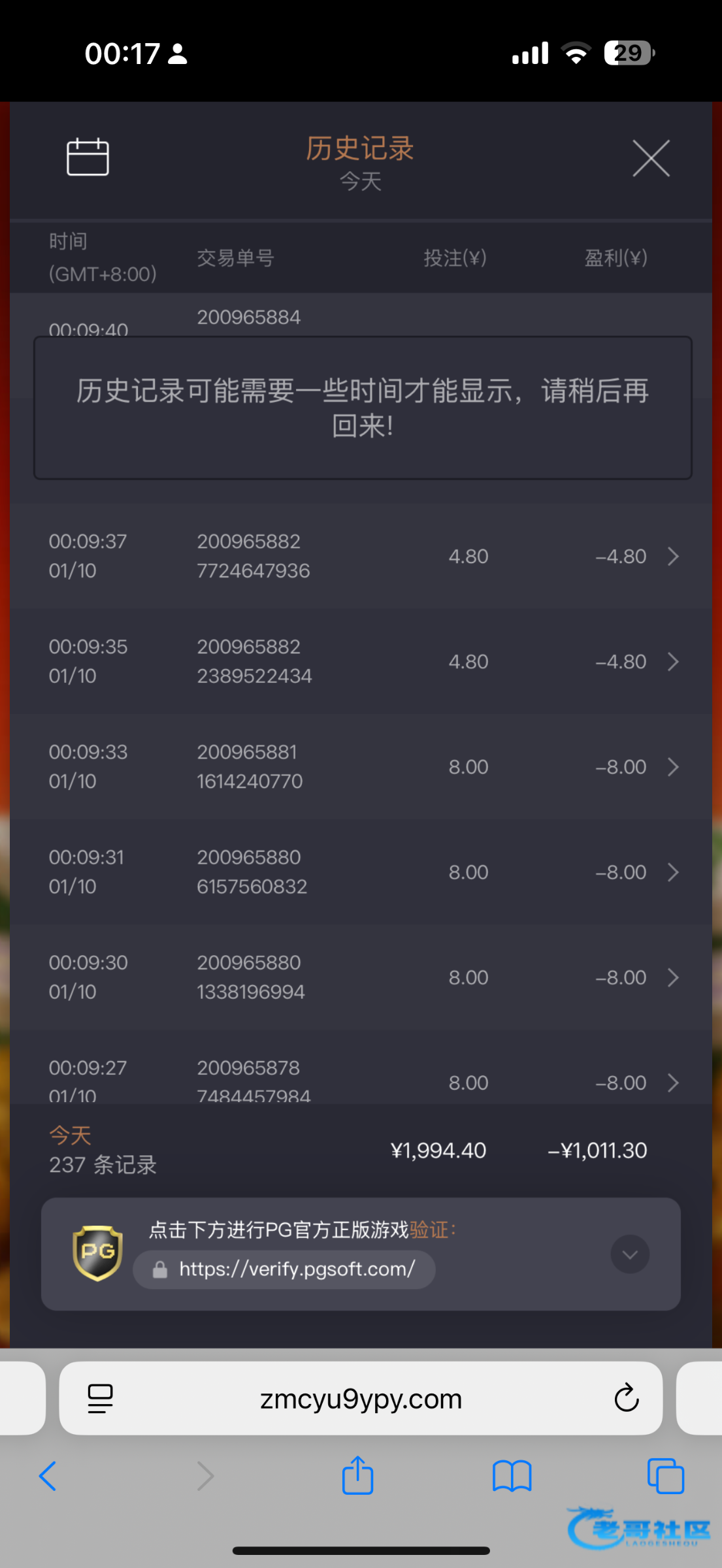722x1568 pixels.
Task: Go back to the previous page
Action: [48, 1476]
